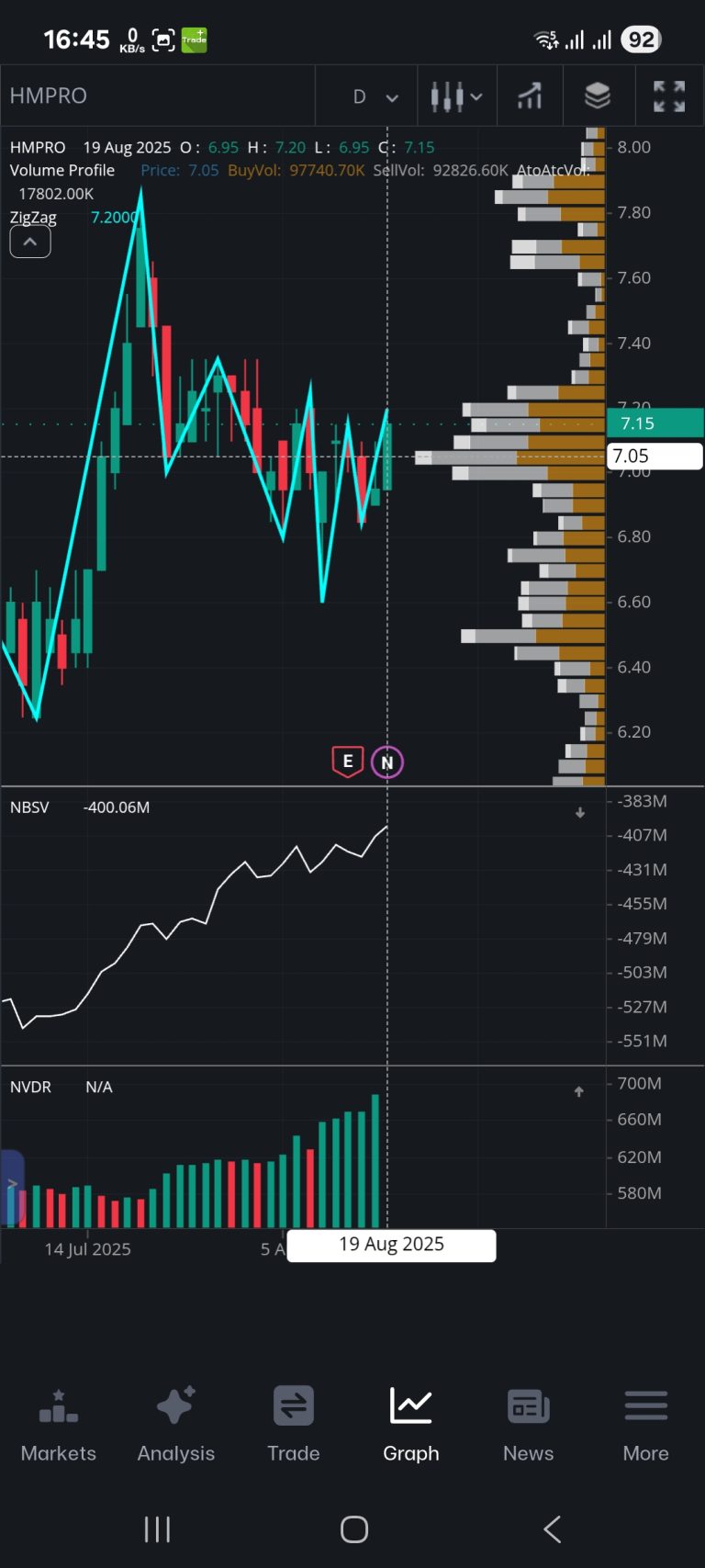Image resolution: width=705 pixels, height=1568 pixels.
Task: Go to the home screen
Action: [x=353, y=1529]
